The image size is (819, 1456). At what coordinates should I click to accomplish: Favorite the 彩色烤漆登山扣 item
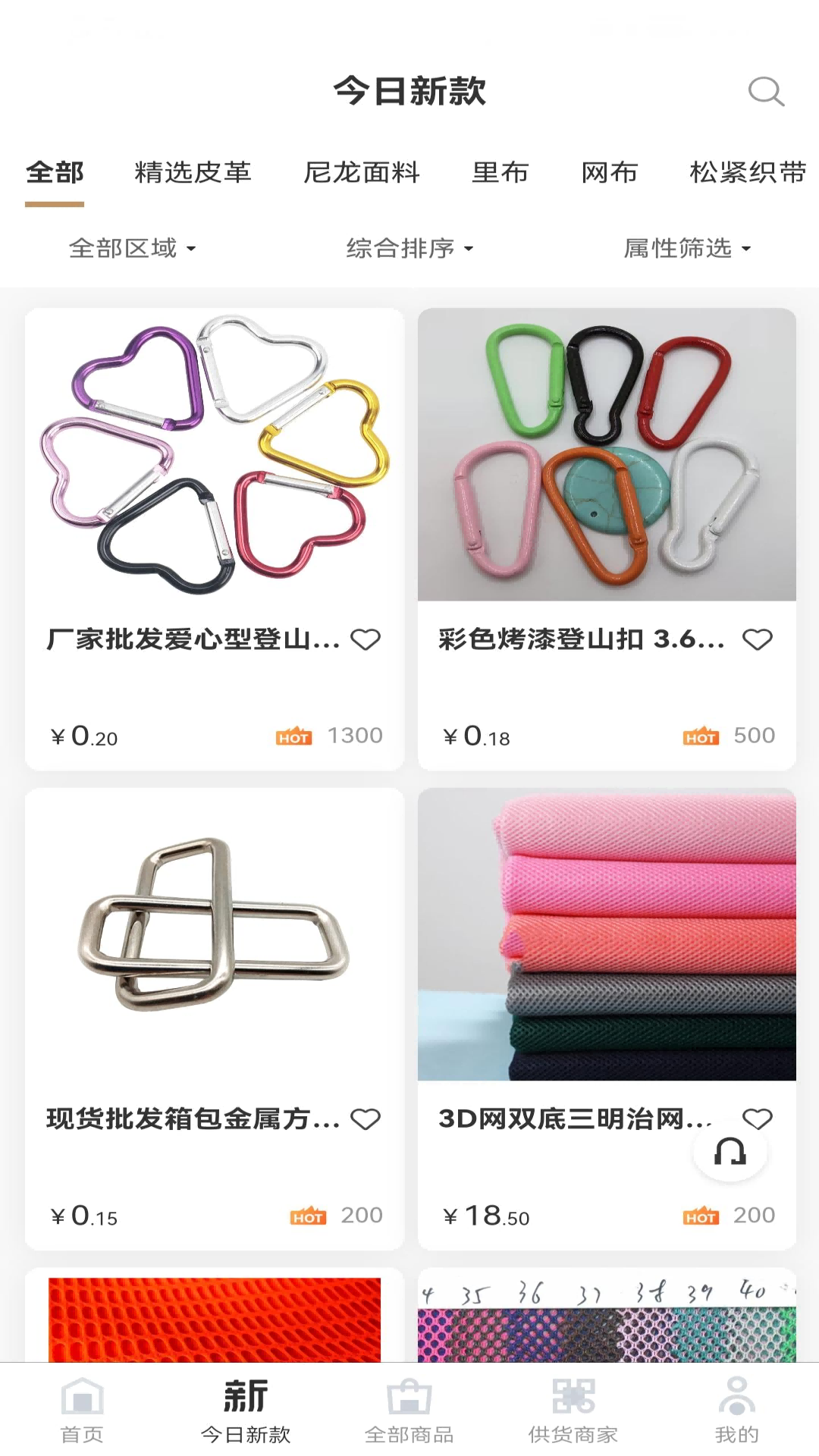point(757,640)
